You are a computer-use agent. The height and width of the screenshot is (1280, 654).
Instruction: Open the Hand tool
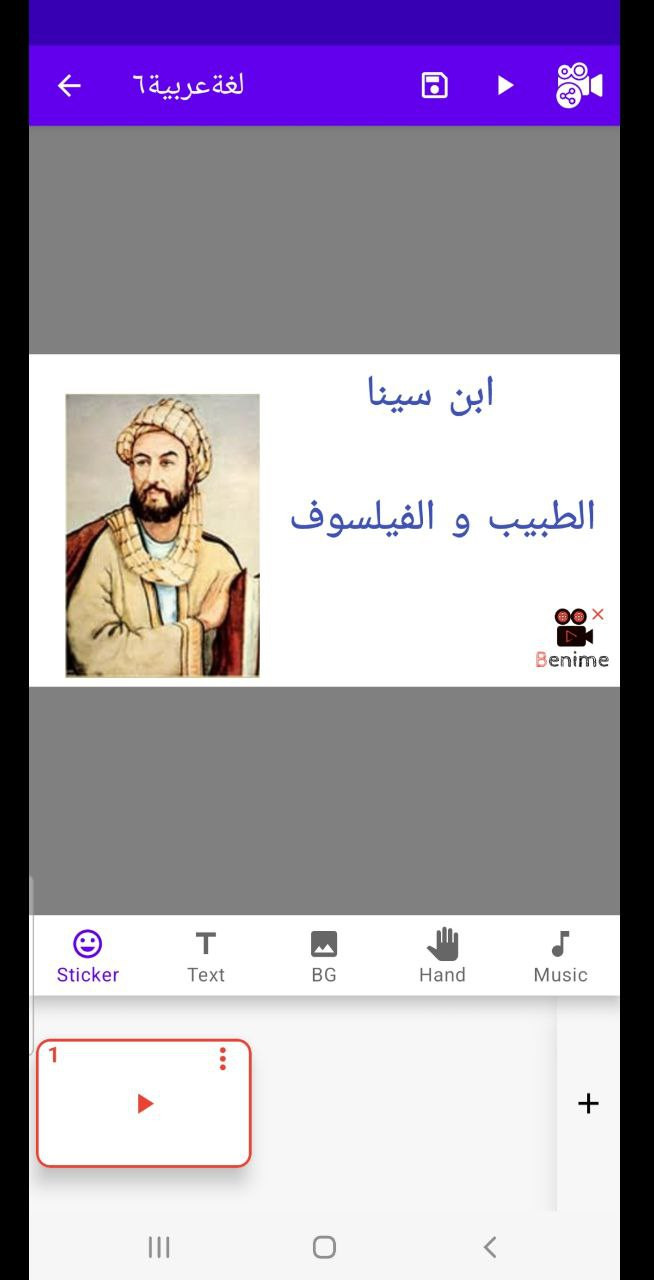click(442, 956)
